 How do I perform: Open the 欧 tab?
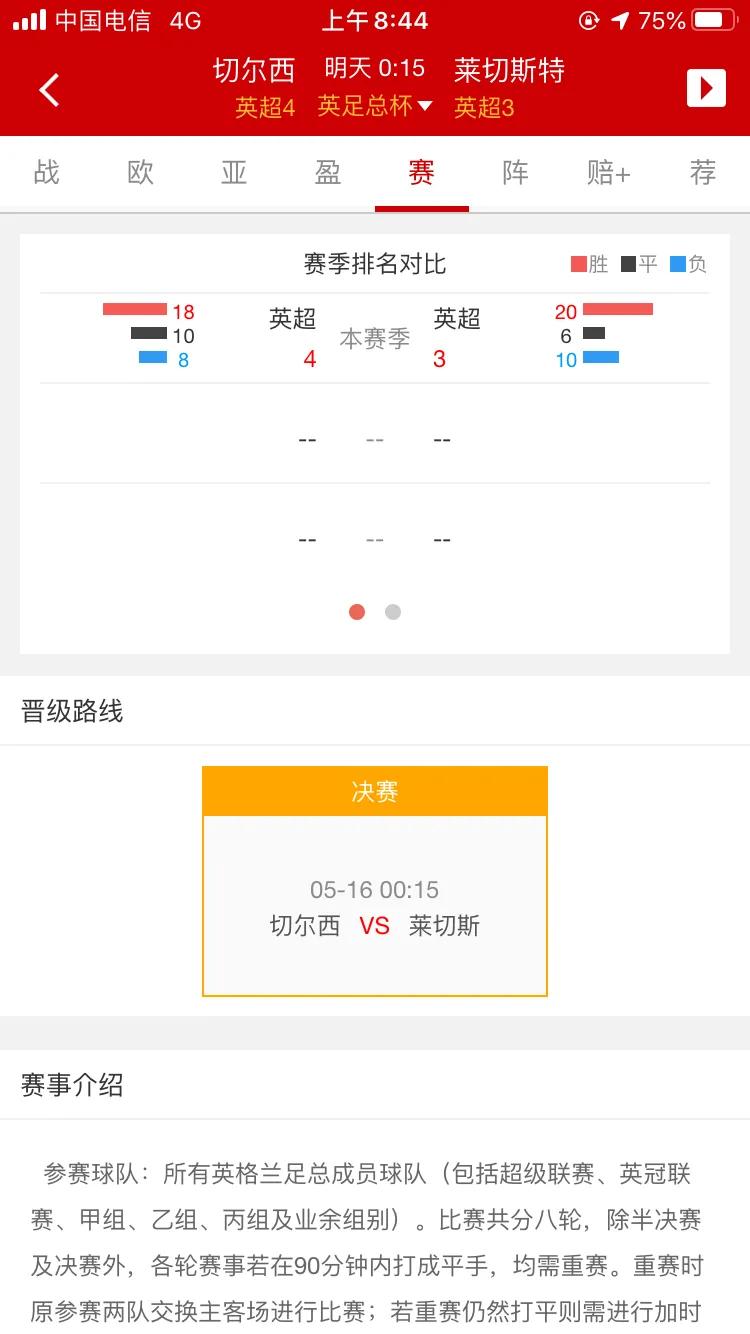[138, 171]
